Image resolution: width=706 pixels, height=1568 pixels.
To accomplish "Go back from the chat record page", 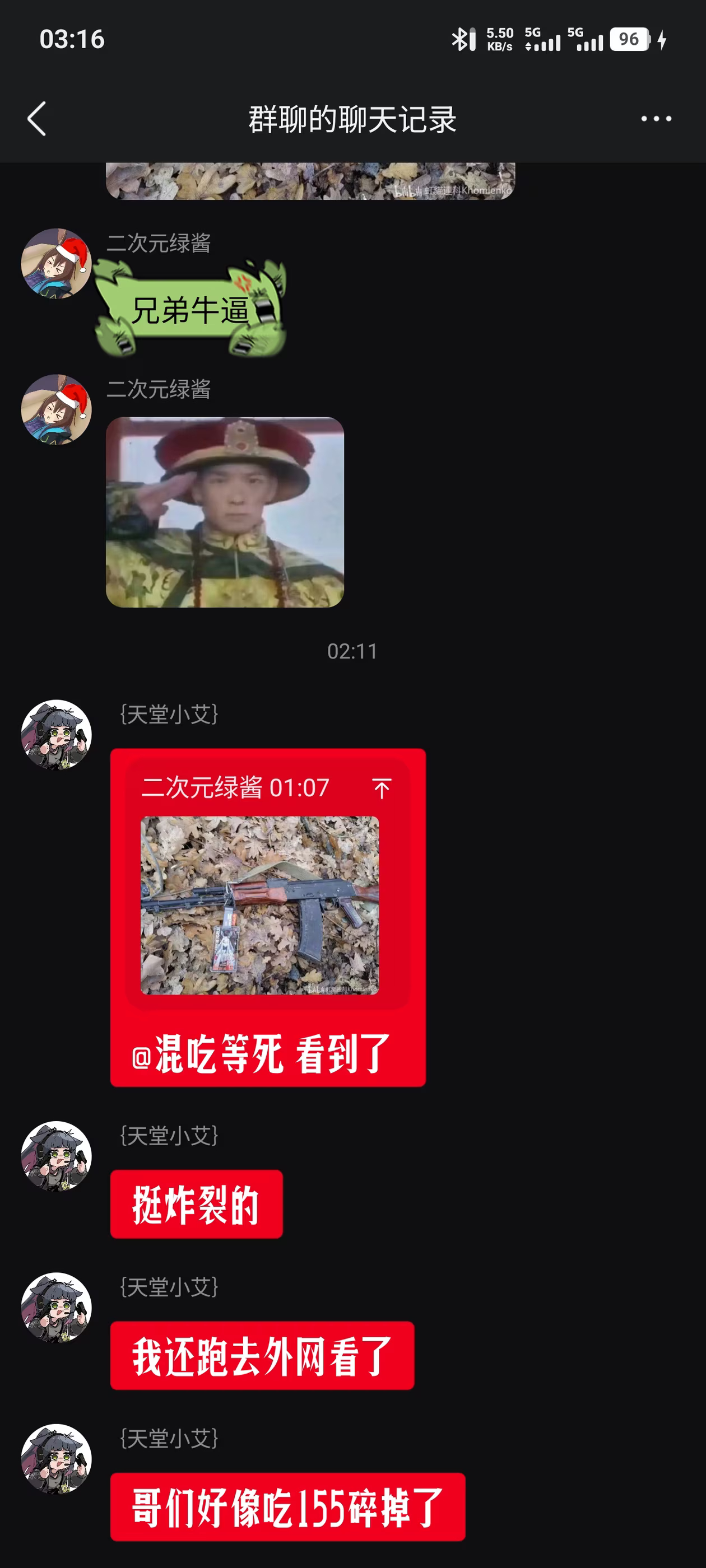I will click(x=37, y=119).
